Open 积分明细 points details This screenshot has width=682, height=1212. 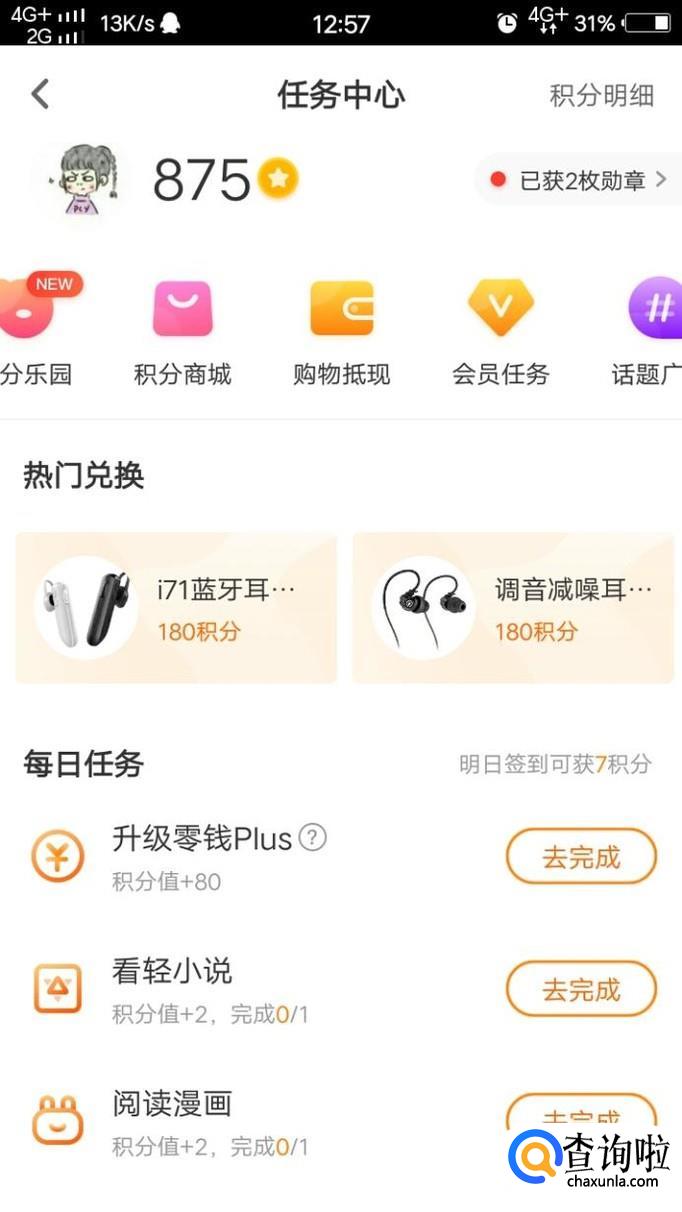(x=601, y=96)
